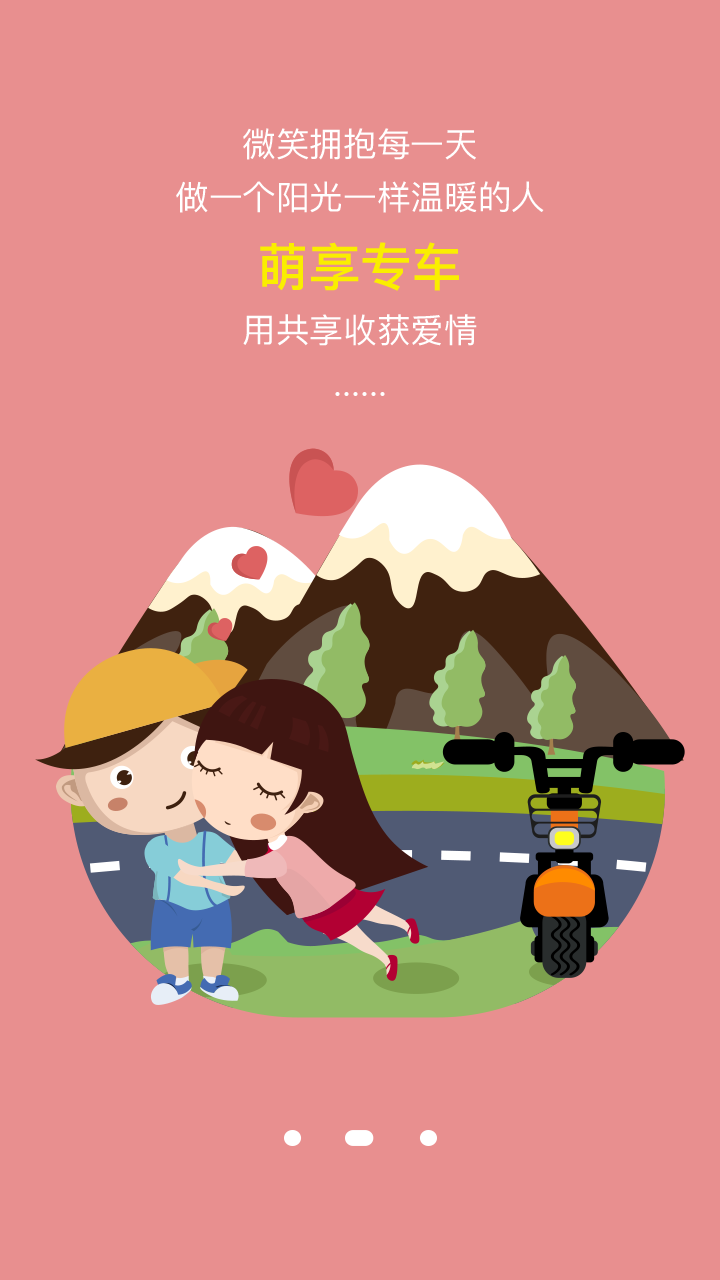The image size is (720, 1280).
Task: Select the middle page indicator
Action: tap(359, 1138)
